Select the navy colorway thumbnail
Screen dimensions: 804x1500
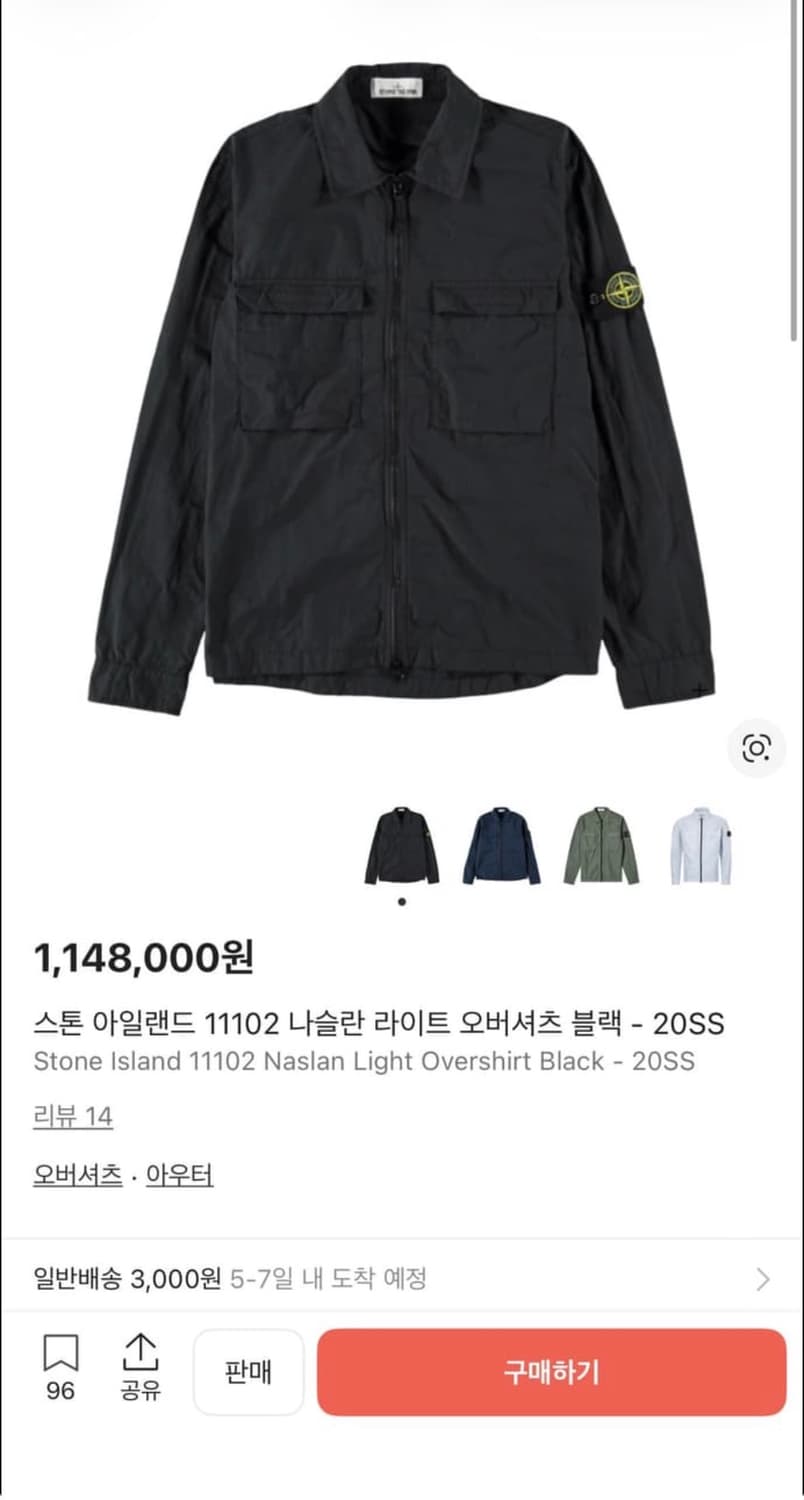click(x=501, y=845)
